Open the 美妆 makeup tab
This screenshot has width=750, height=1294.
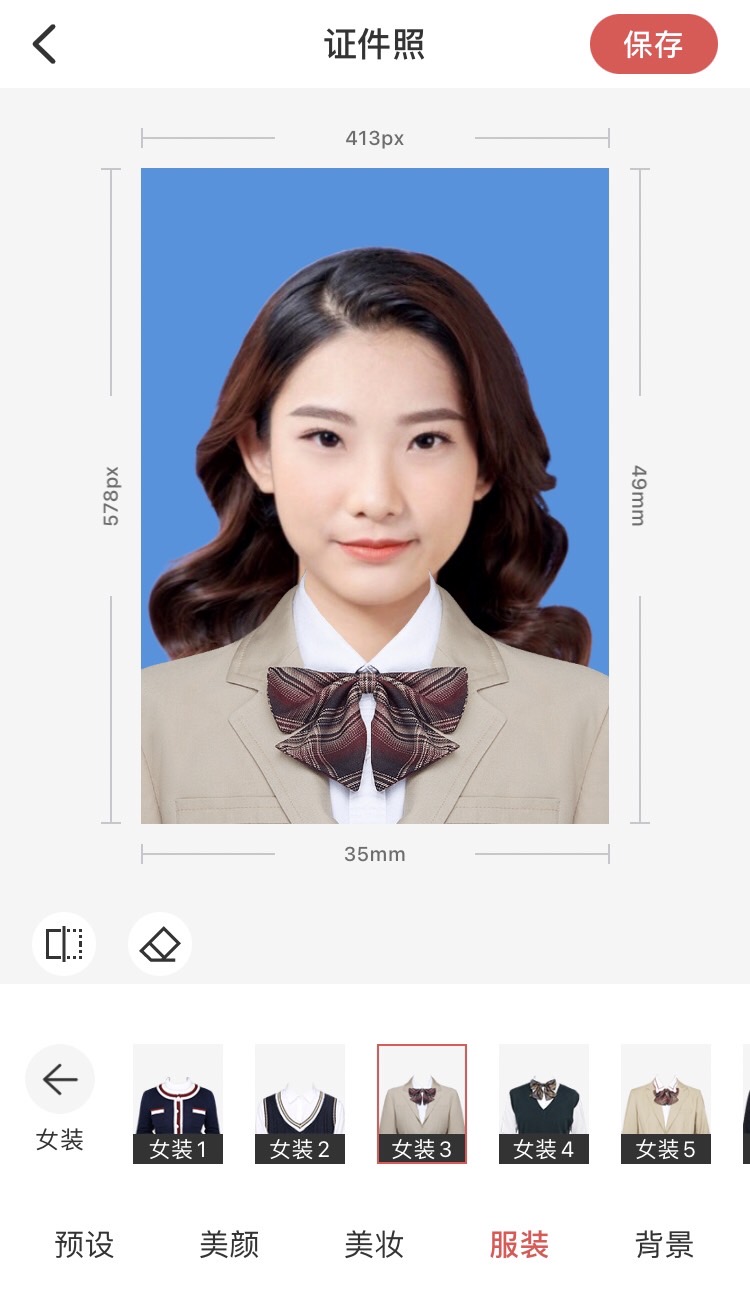tap(375, 1246)
